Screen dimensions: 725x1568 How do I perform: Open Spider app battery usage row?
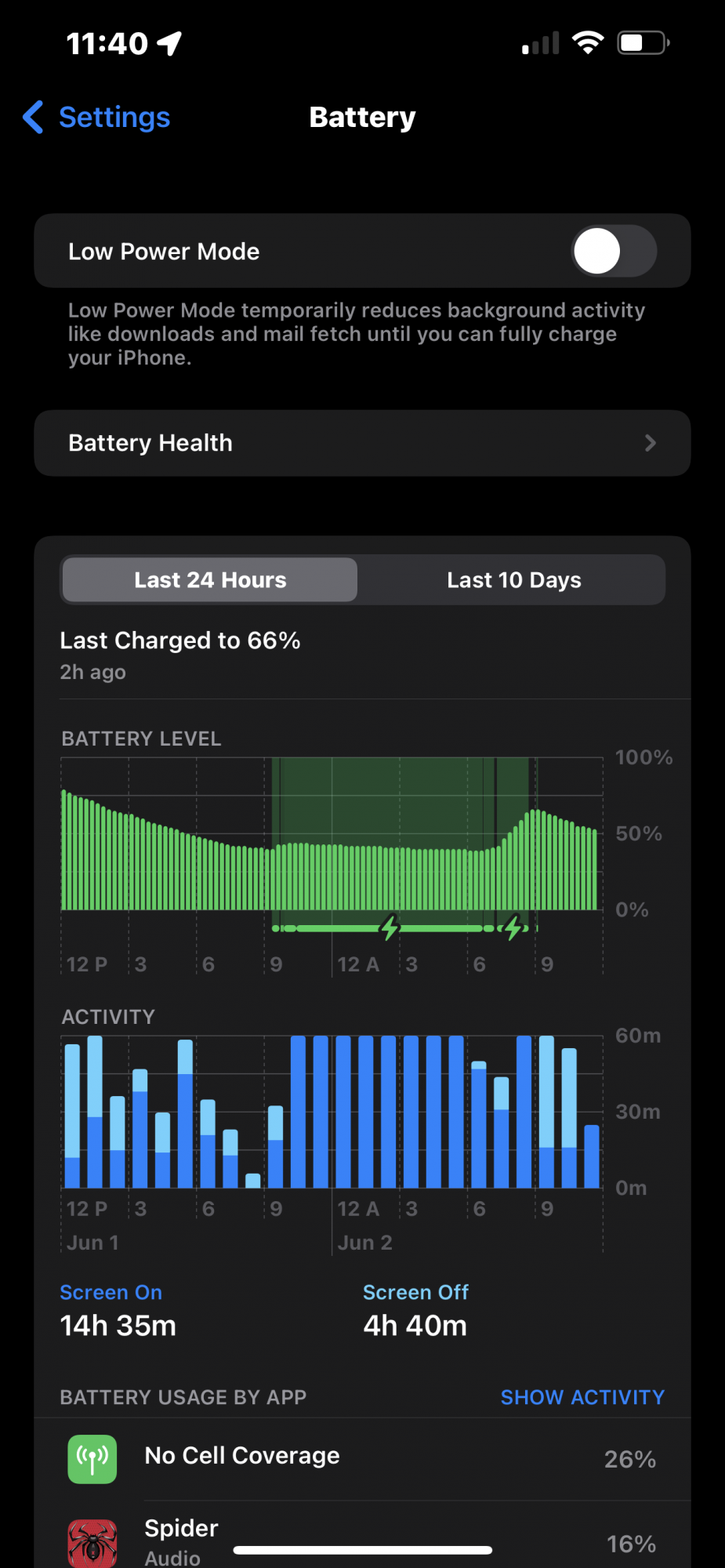click(362, 1538)
